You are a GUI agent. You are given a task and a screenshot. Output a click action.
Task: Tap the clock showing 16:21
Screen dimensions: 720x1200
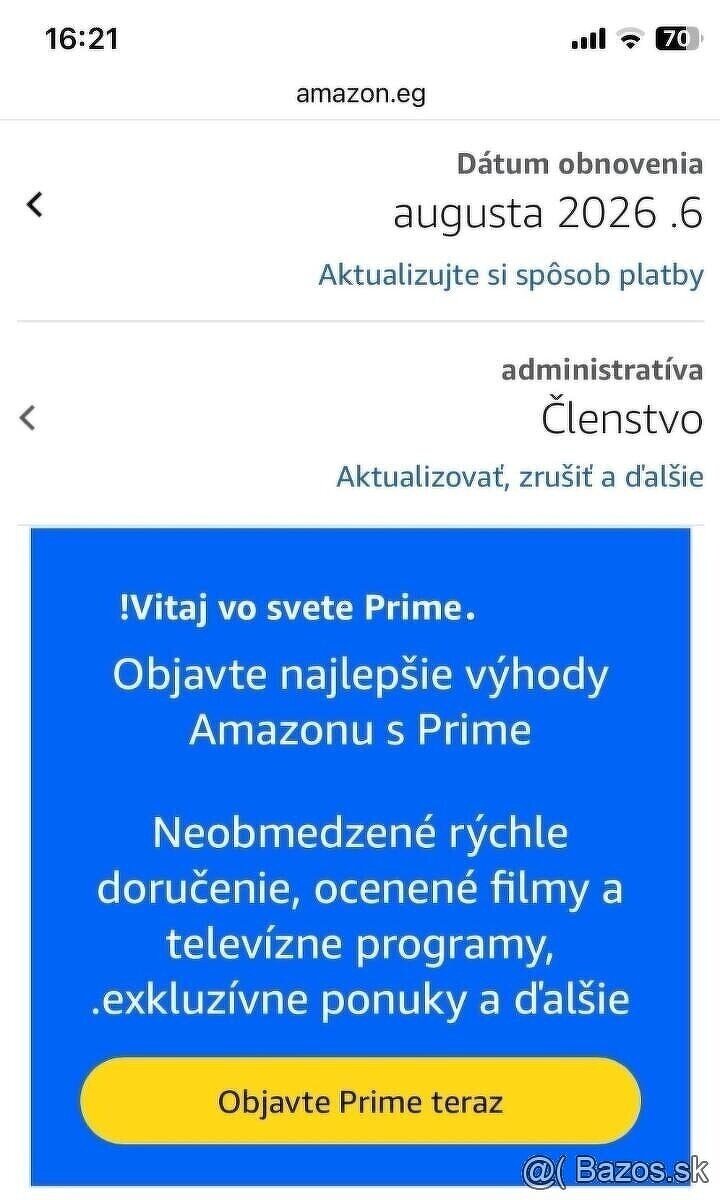[x=83, y=38]
